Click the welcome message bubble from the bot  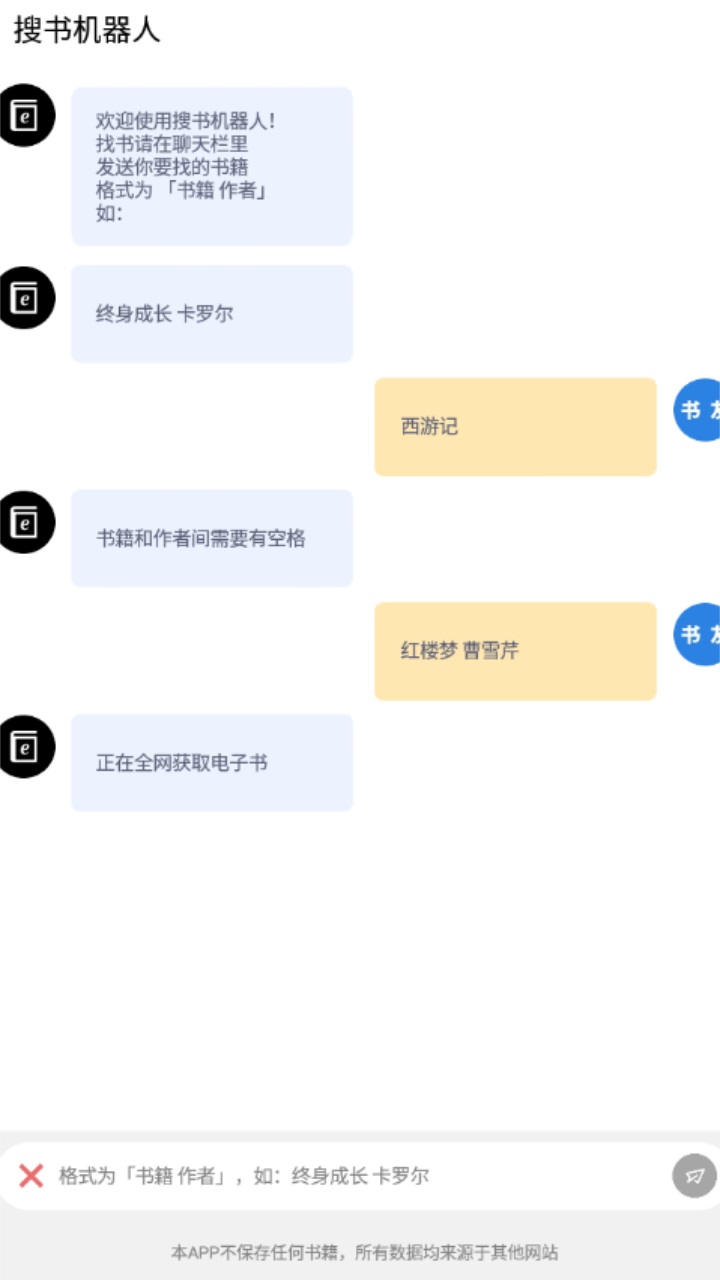211,166
